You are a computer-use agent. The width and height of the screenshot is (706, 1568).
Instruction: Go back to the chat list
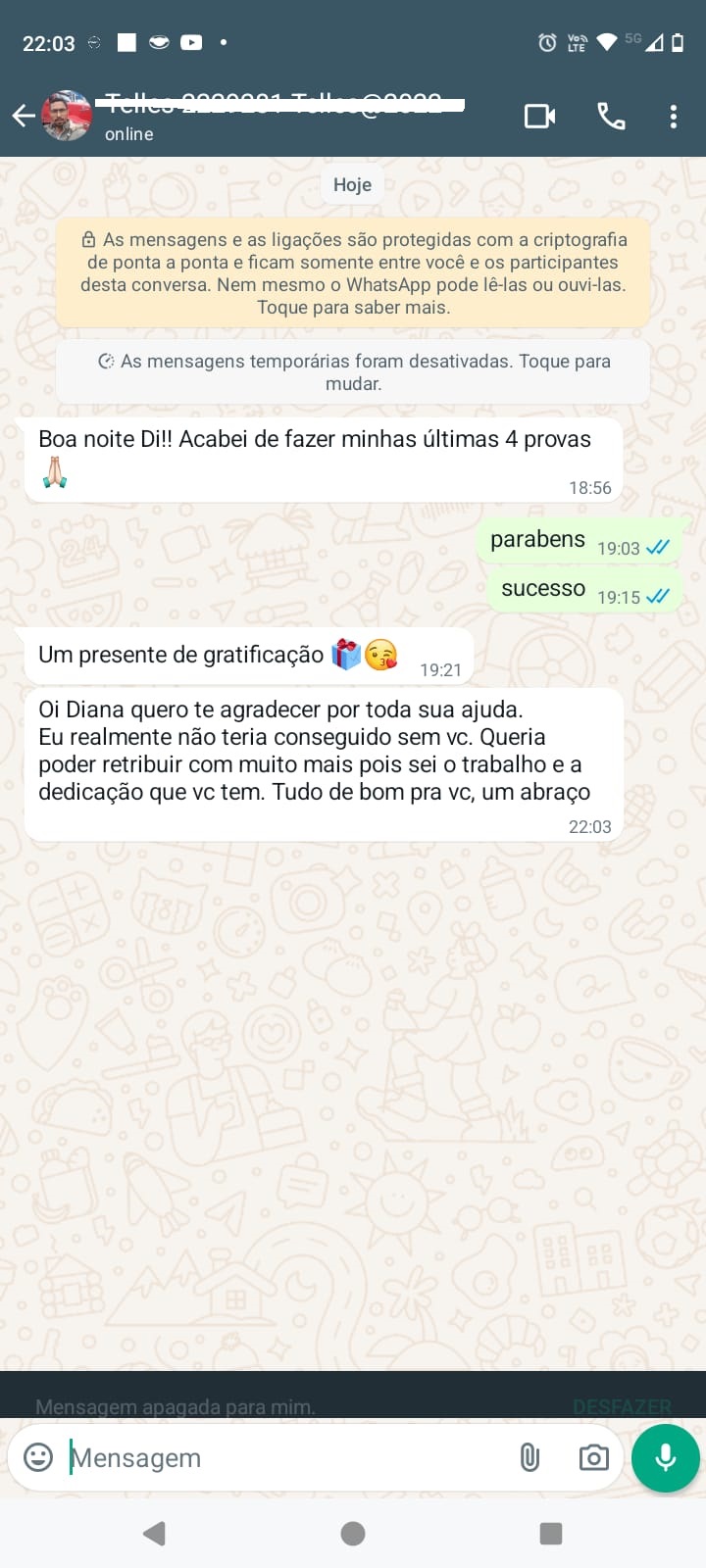(24, 117)
